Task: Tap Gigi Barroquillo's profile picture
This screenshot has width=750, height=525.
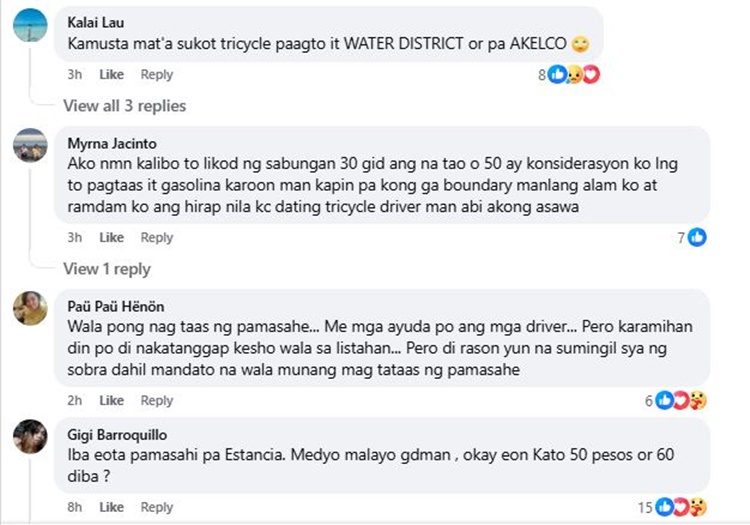Action: pos(30,437)
